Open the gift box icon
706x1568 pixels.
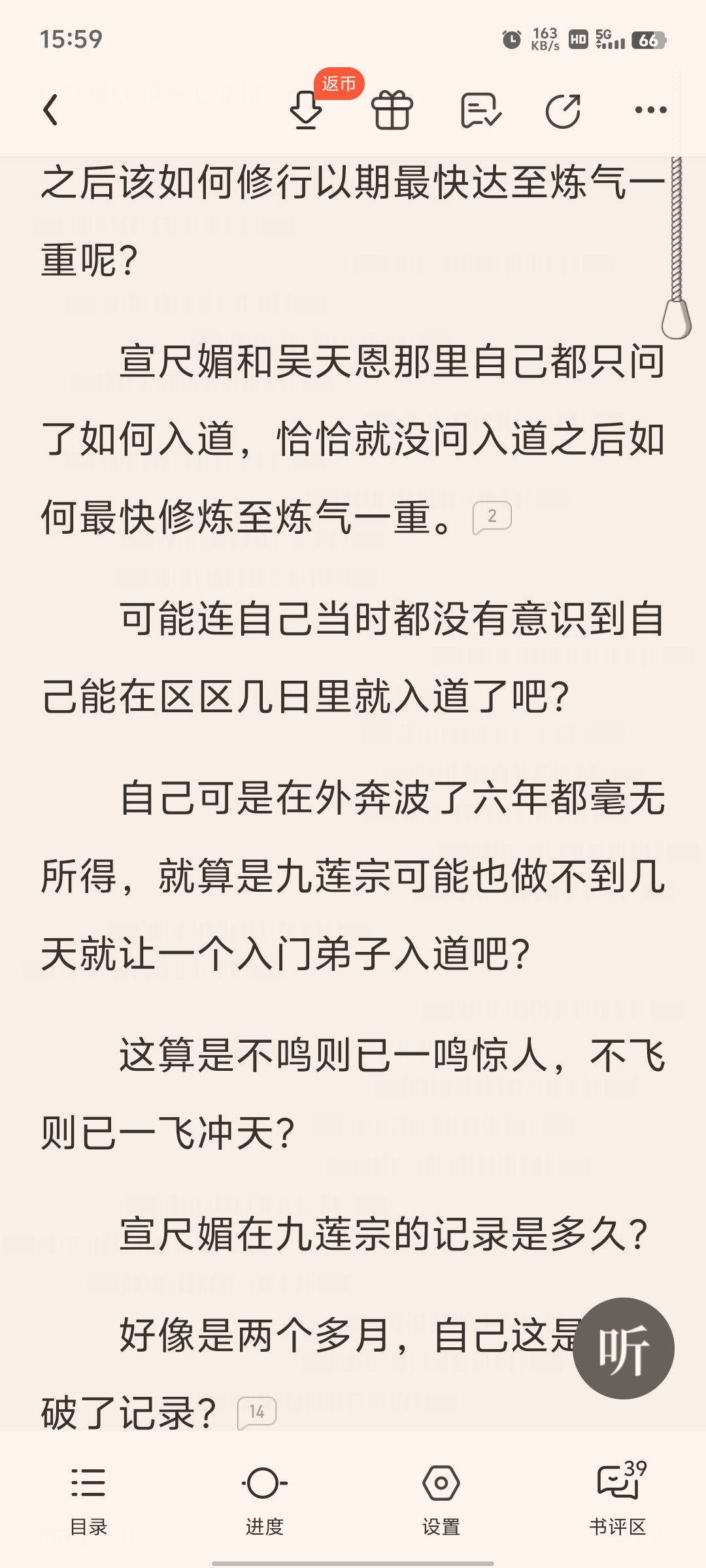point(392,109)
